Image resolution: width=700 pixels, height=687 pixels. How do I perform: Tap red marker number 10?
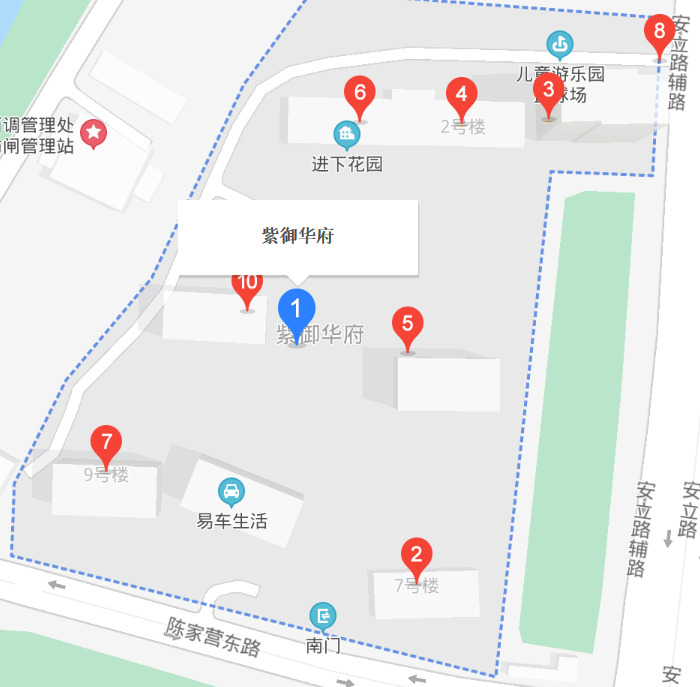(x=247, y=284)
